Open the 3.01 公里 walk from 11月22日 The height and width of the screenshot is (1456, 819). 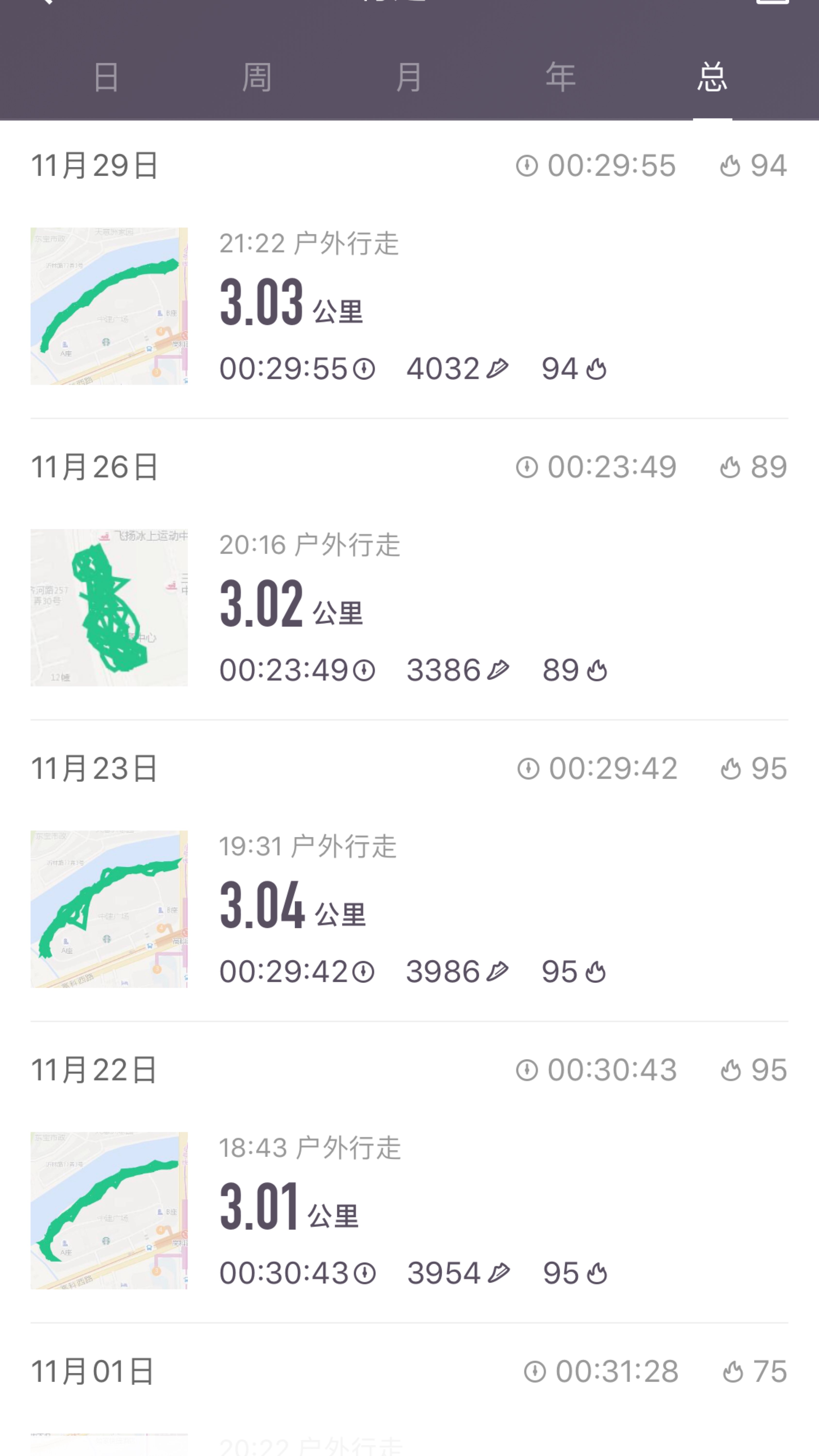pyautogui.click(x=409, y=1210)
